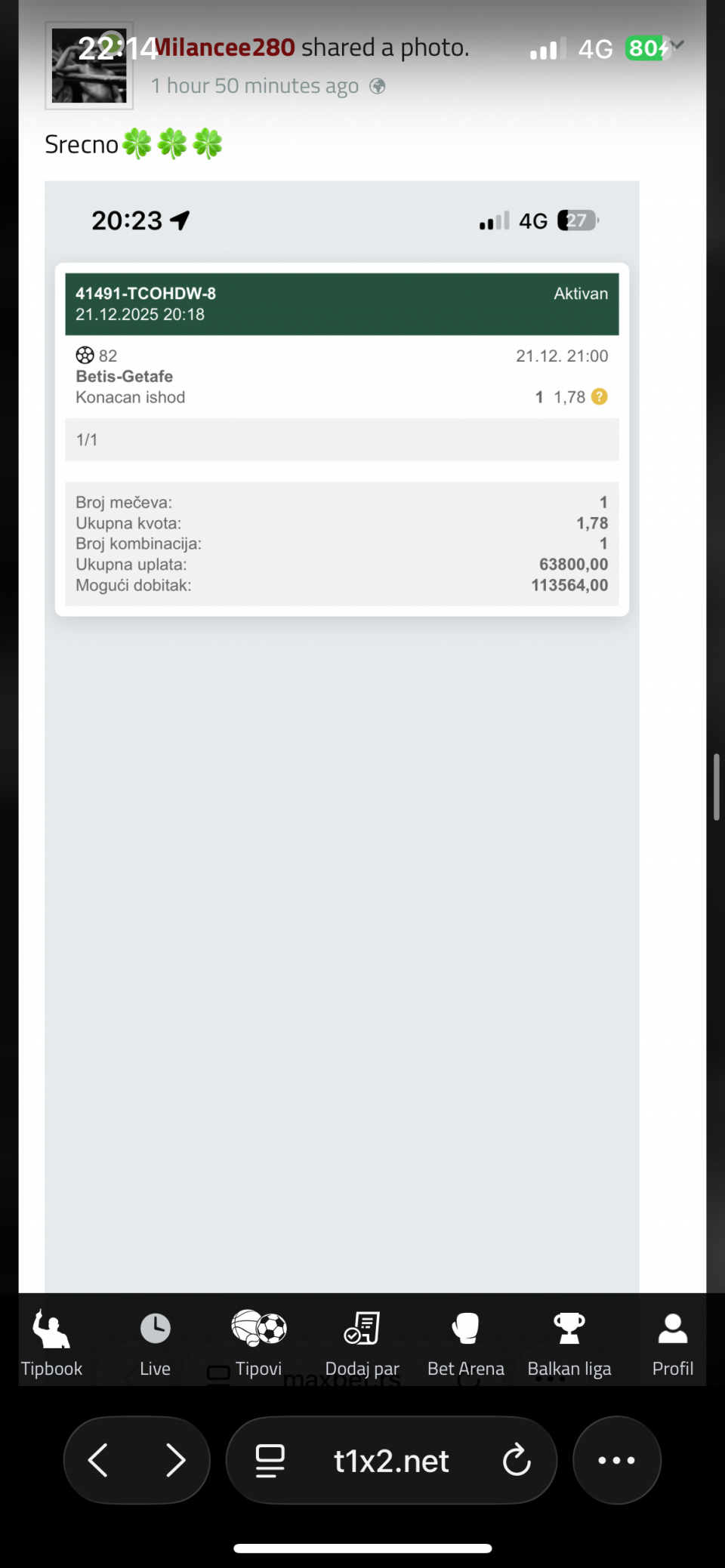Open the Tipovi tab
Image resolution: width=725 pixels, height=1568 pixels.
pos(258,1344)
